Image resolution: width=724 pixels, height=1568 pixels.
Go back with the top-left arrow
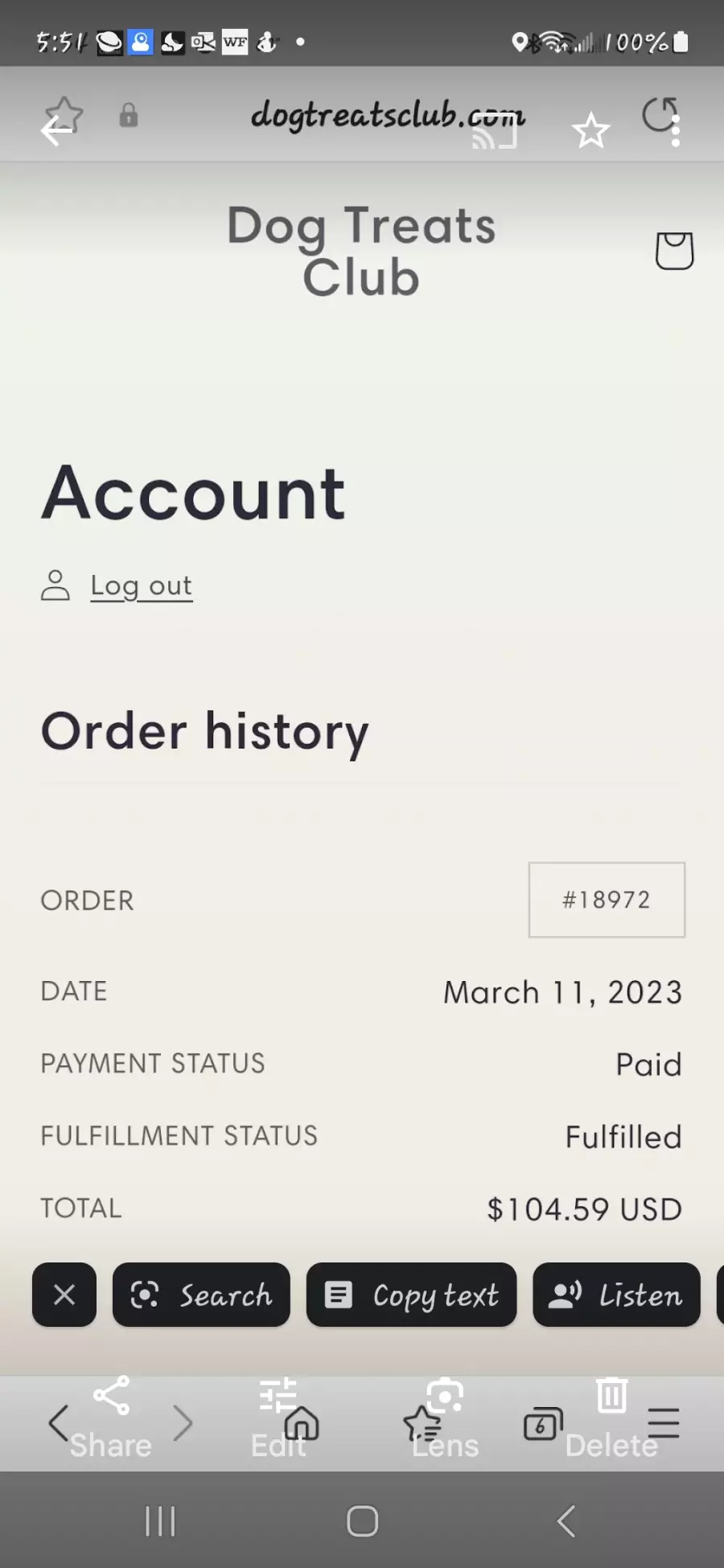(x=56, y=131)
